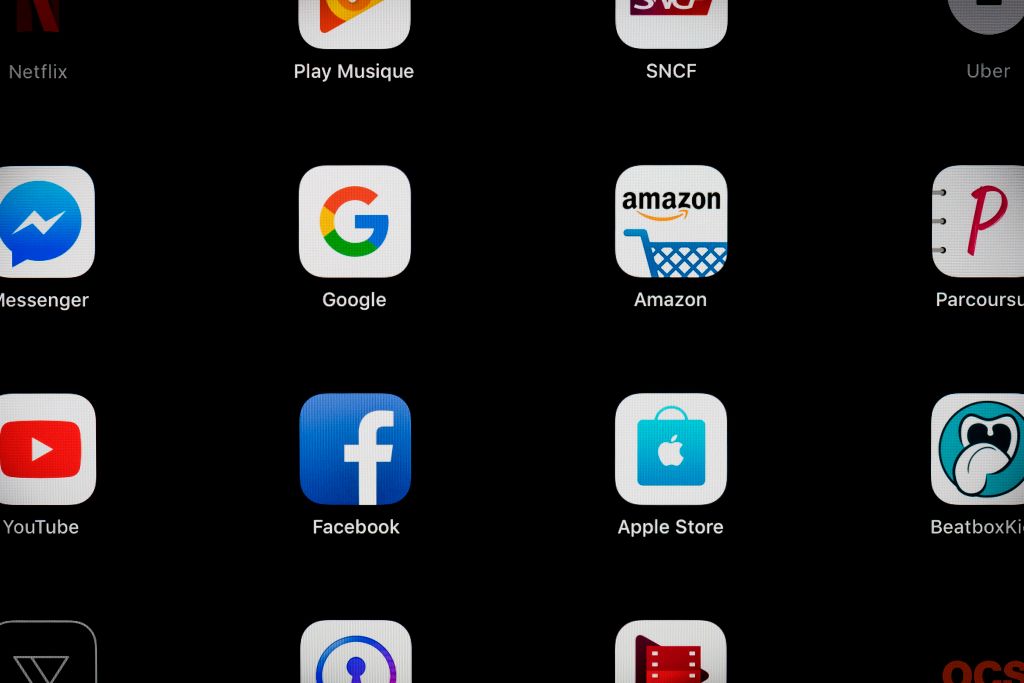This screenshot has height=683, width=1024.
Task: Tap the Google app icon
Action: tap(354, 221)
